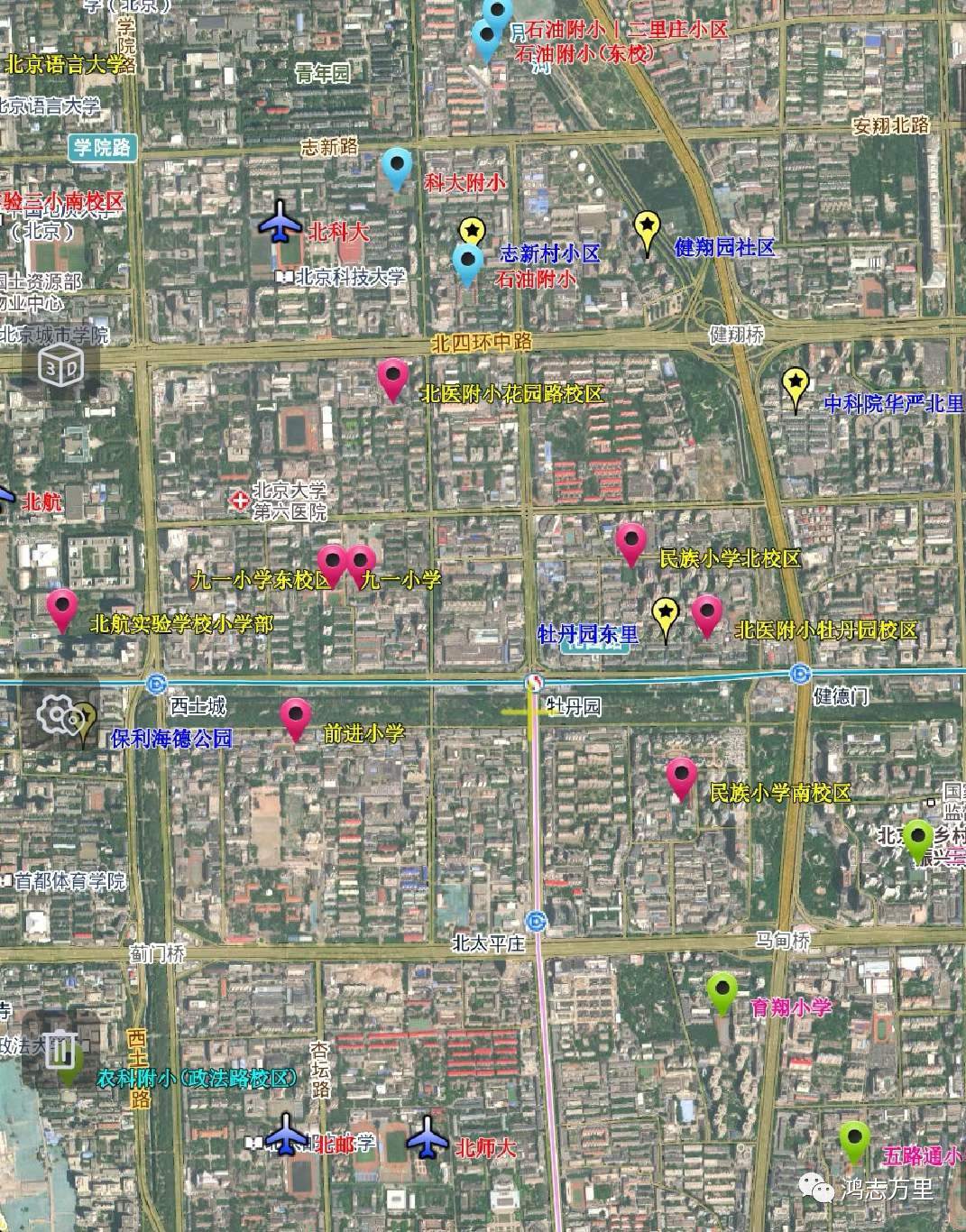966x1232 pixels.
Task: Open the 前进小学 pink pin
Action: point(296,718)
